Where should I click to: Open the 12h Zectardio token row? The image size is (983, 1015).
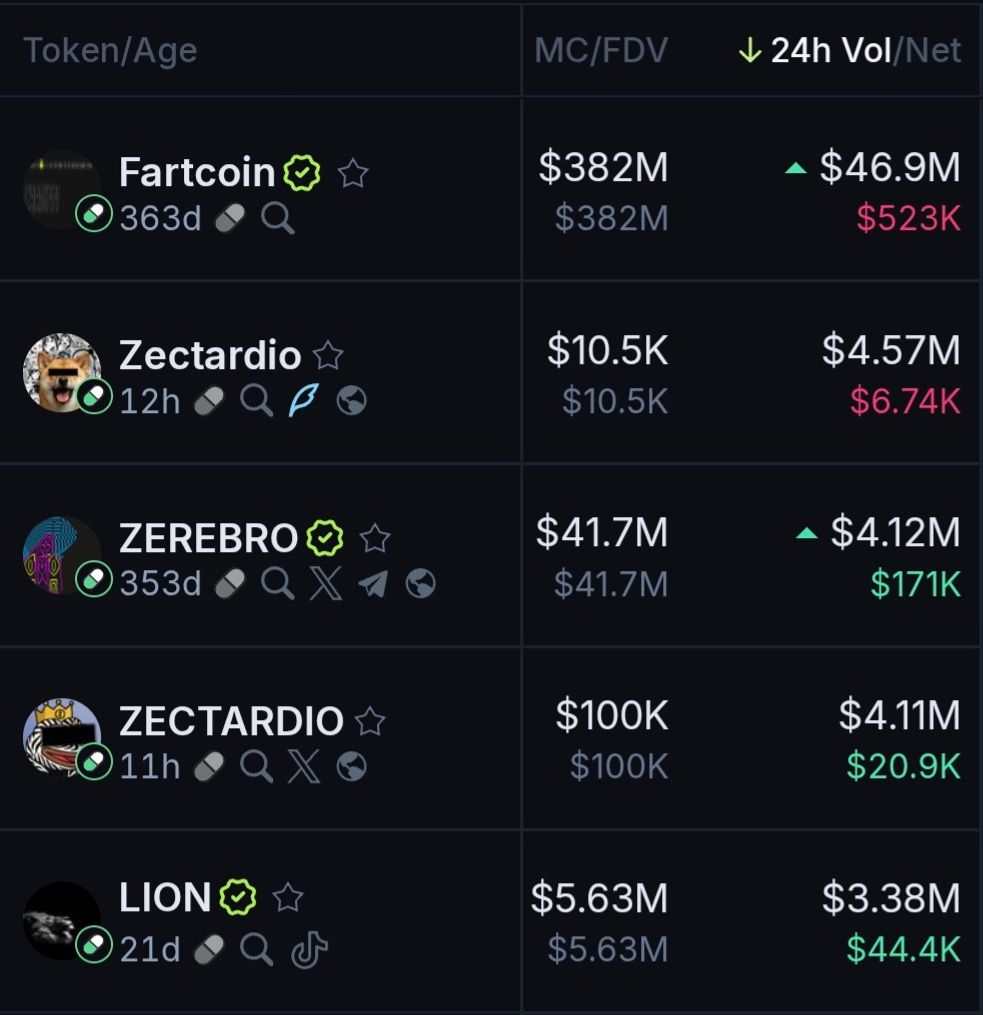[x=209, y=355]
